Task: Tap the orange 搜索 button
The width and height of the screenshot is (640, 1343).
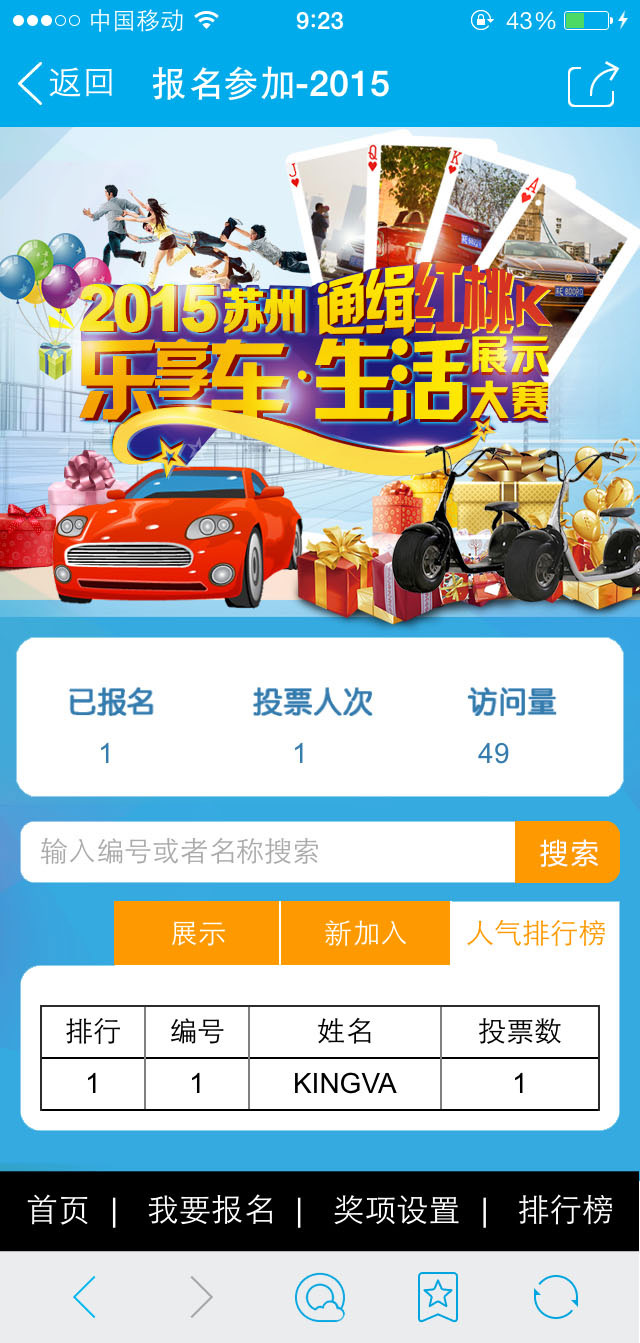Action: point(568,853)
